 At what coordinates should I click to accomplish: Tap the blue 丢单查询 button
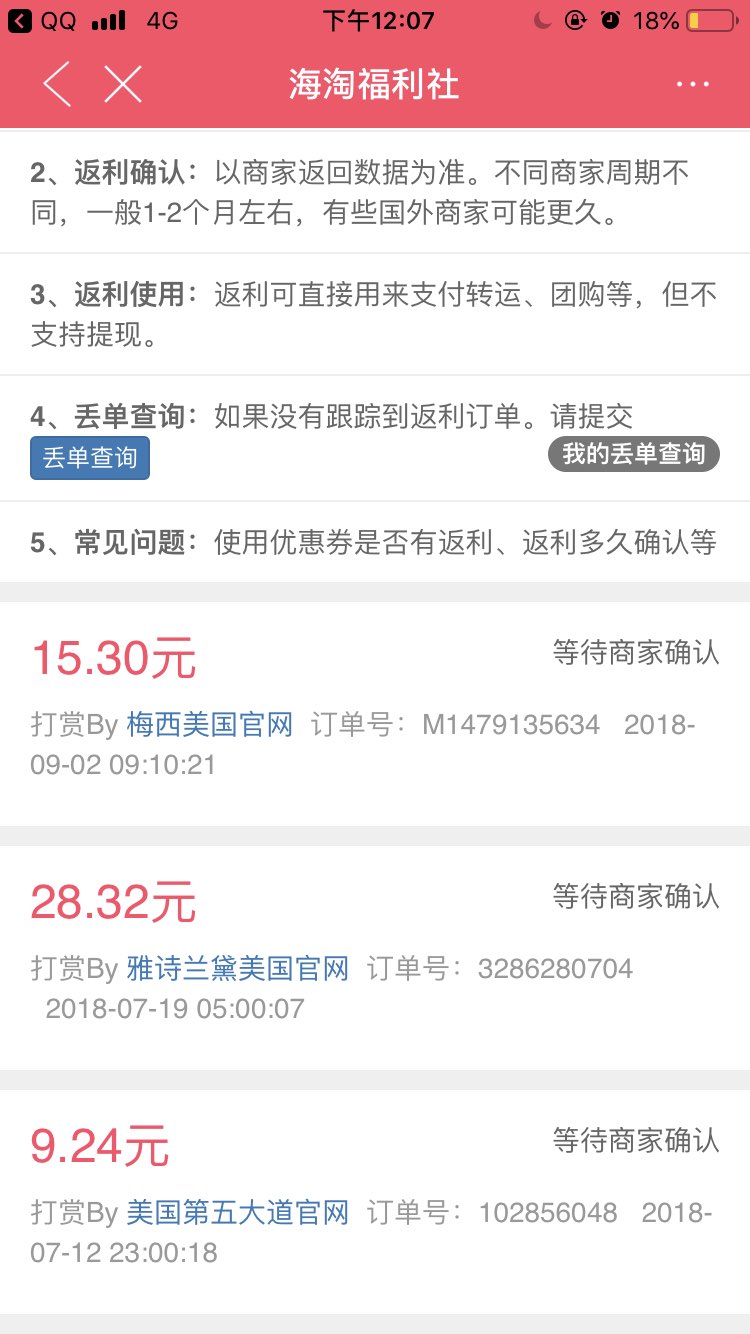(90, 458)
